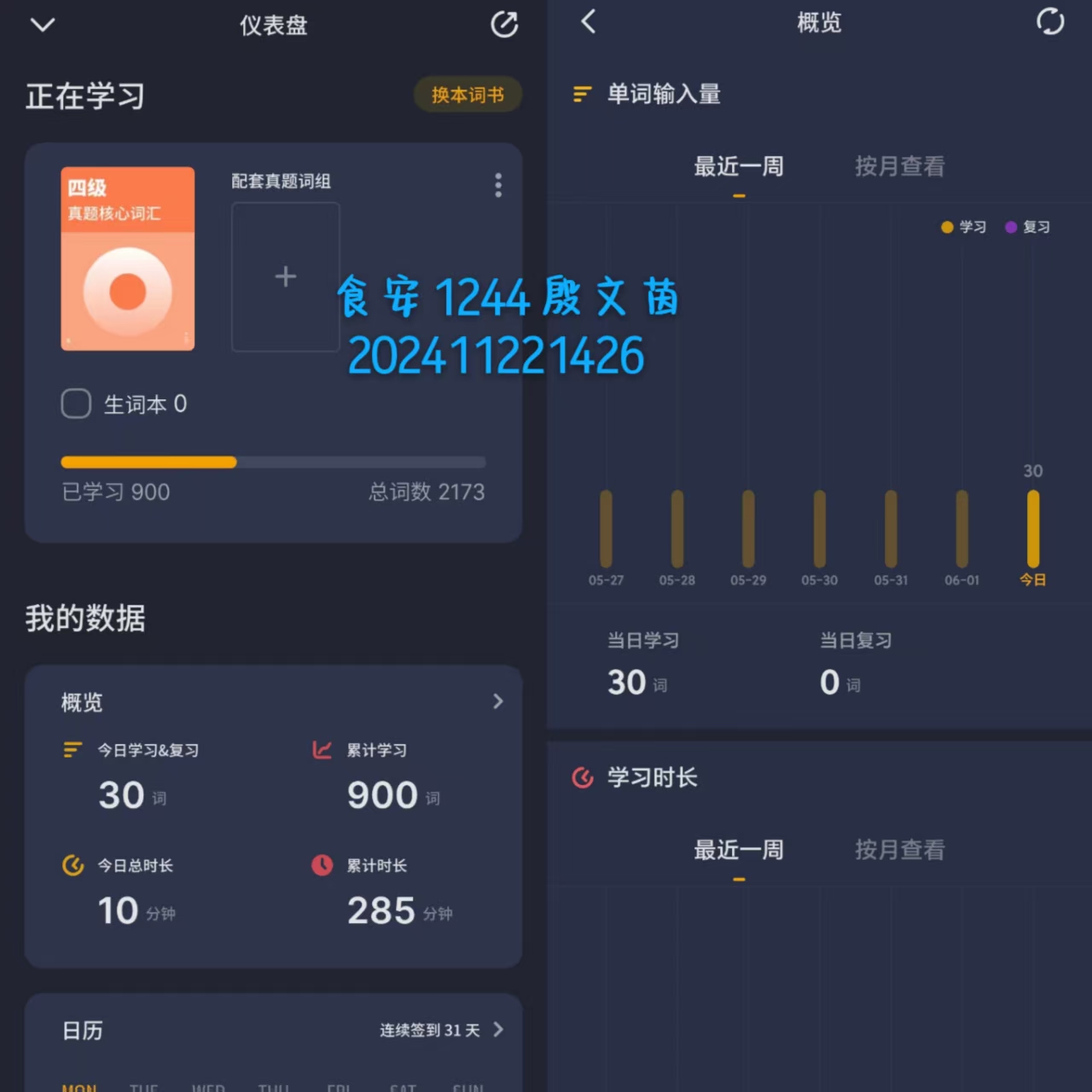The height and width of the screenshot is (1092, 1092).
Task: Share the dashboard via the top icon
Action: click(x=504, y=25)
